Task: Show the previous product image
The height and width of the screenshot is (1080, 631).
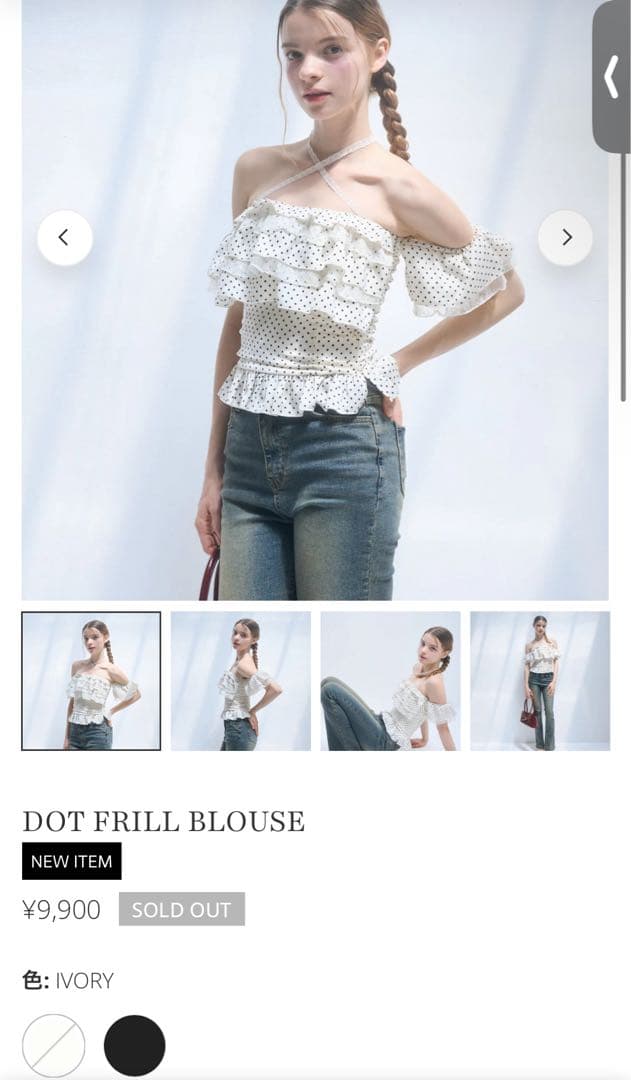Action: click(x=65, y=238)
